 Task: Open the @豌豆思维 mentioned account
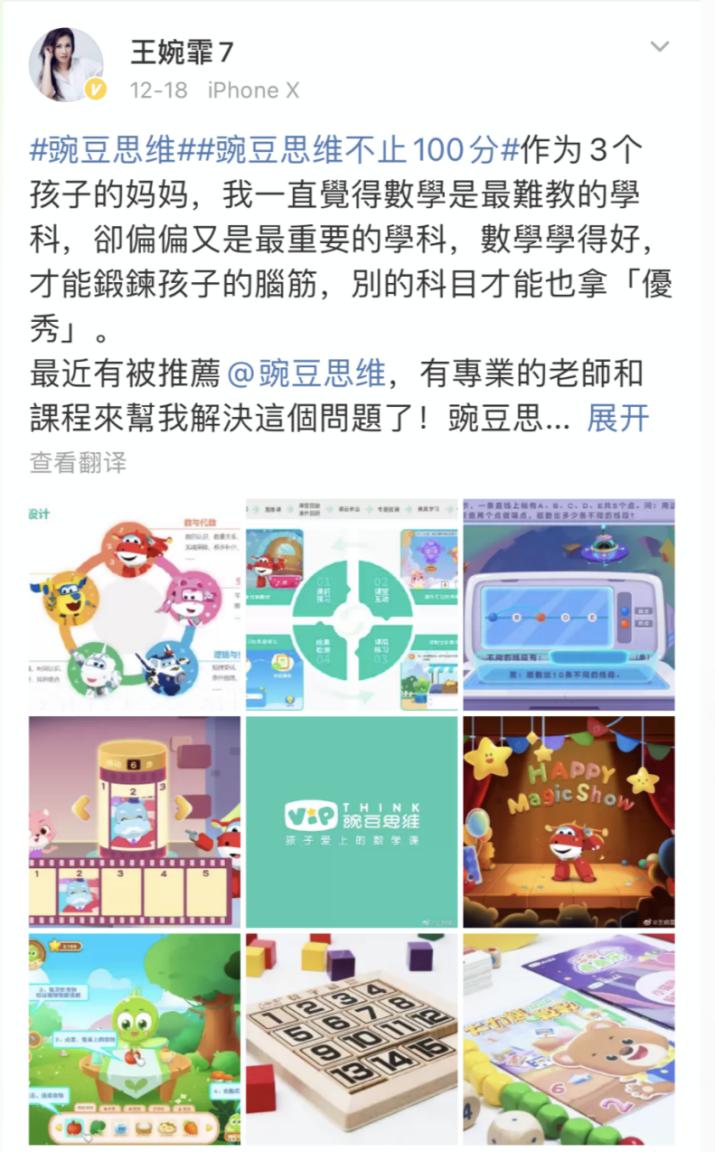coord(307,374)
